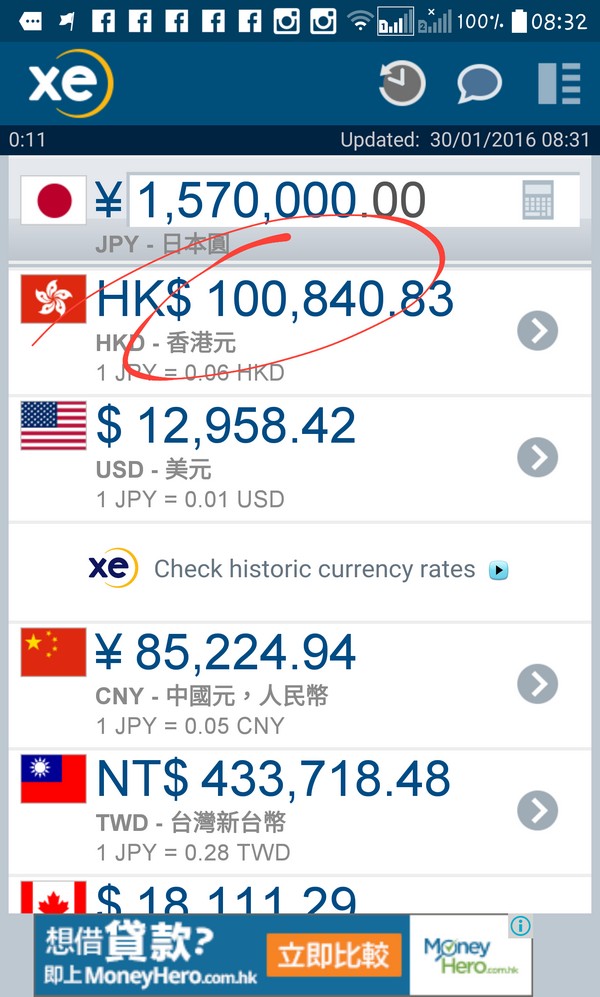
Task: Open the side panel menu icon
Action: click(558, 83)
